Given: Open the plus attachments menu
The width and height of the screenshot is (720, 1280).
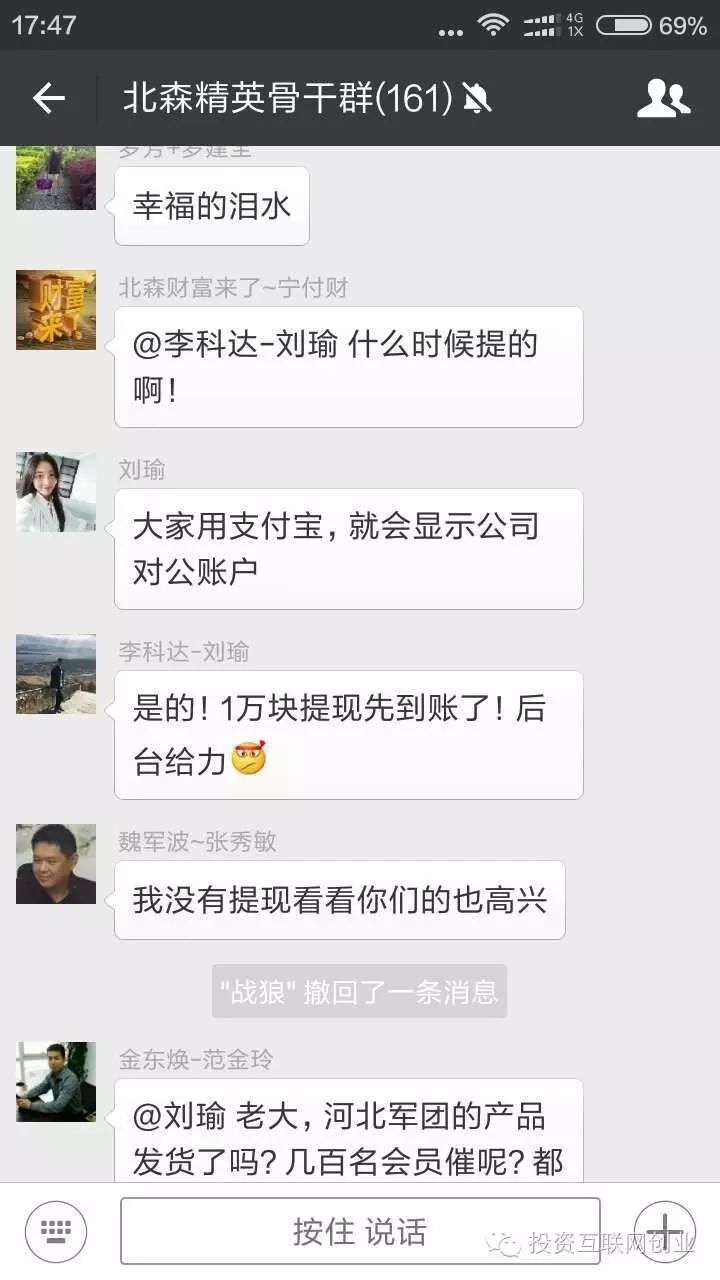Looking at the screenshot, I should tap(665, 1231).
